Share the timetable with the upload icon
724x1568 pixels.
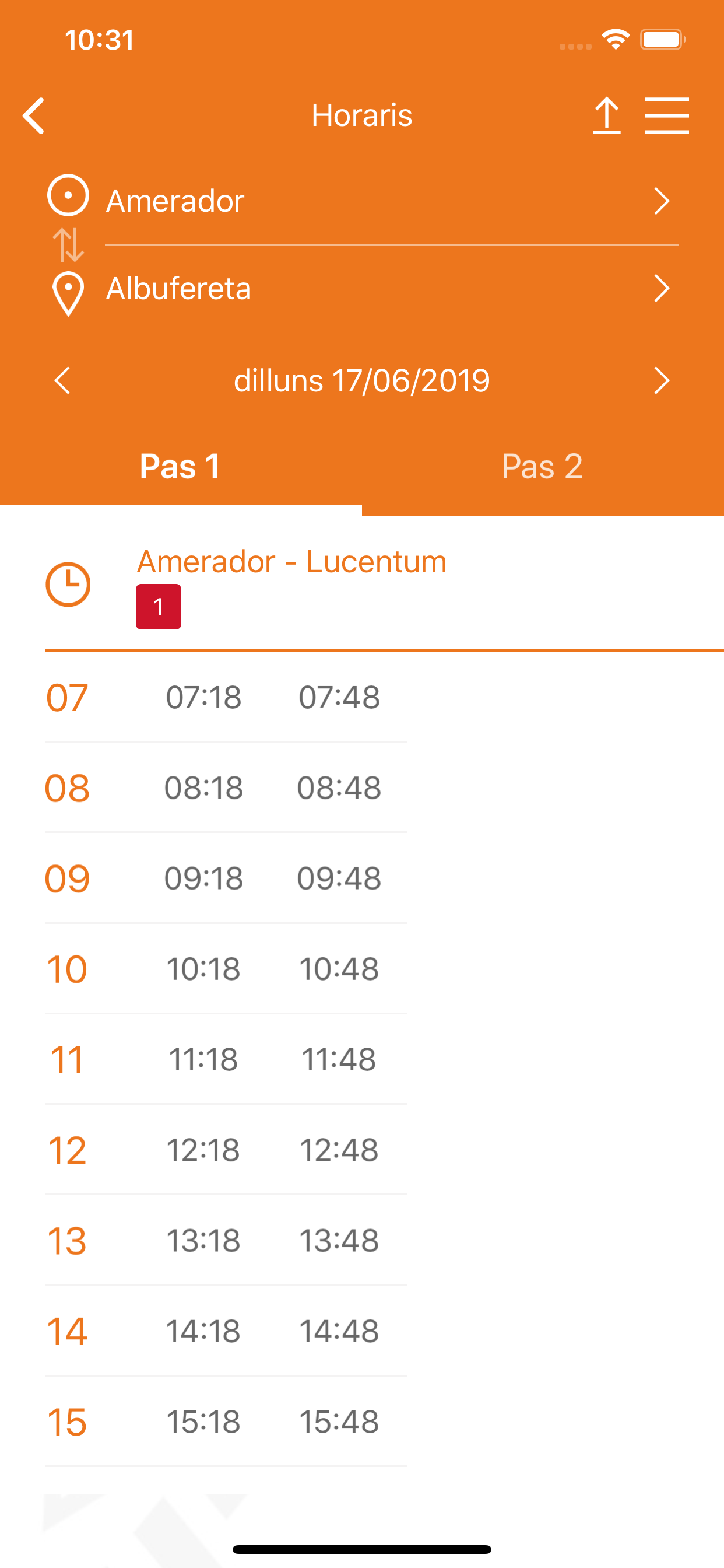pyautogui.click(x=606, y=115)
